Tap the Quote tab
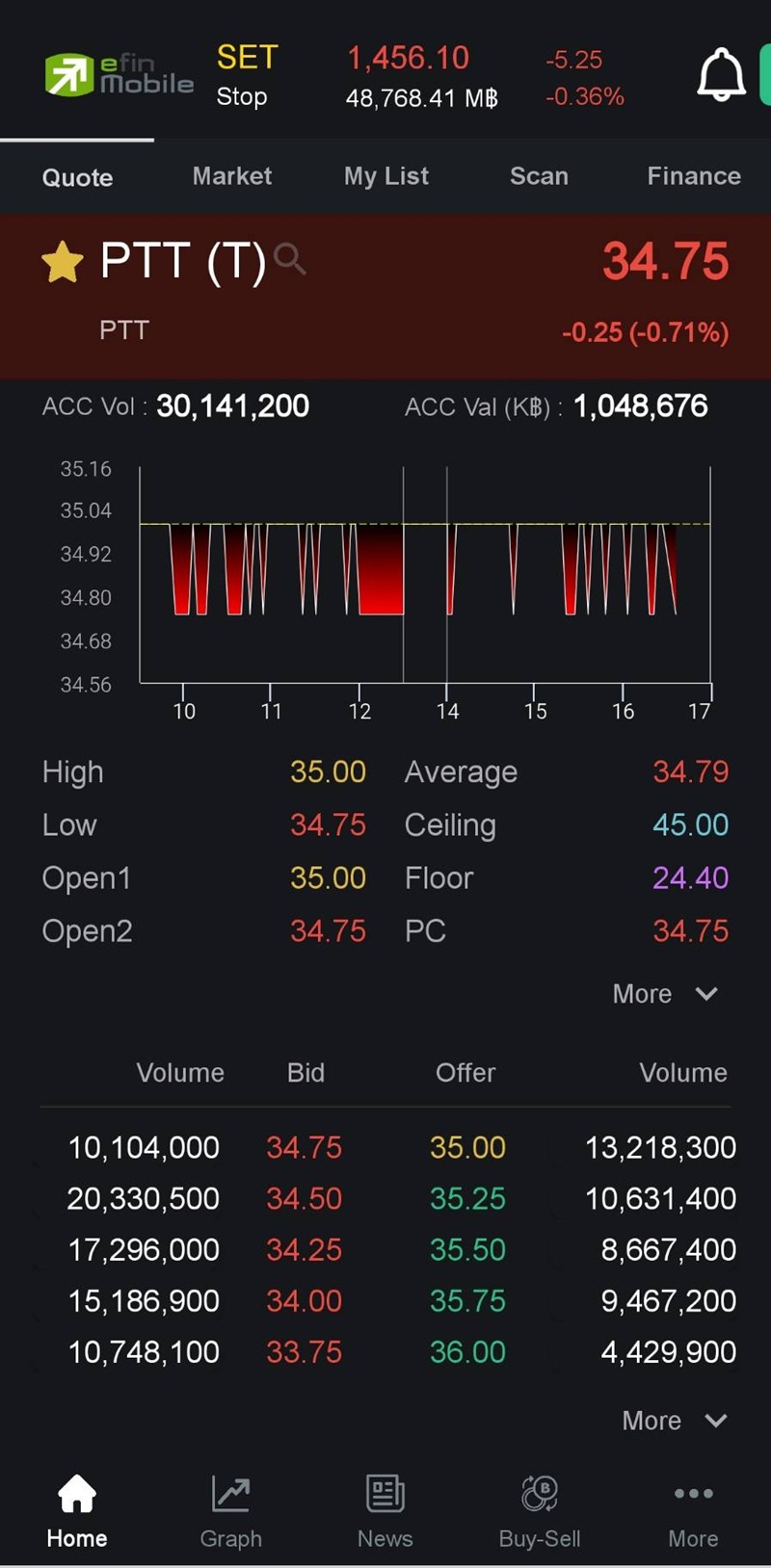The width and height of the screenshot is (771, 1568). pos(77,177)
